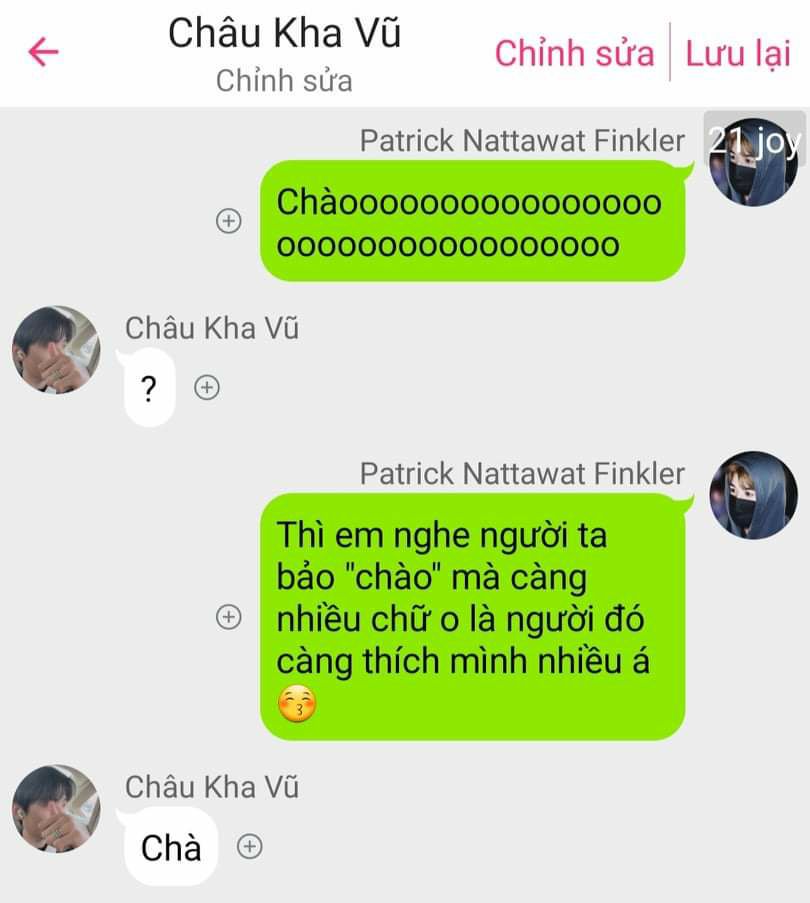Go back with the pink arrow
Viewport: 810px width, 903px height.
[x=44, y=52]
